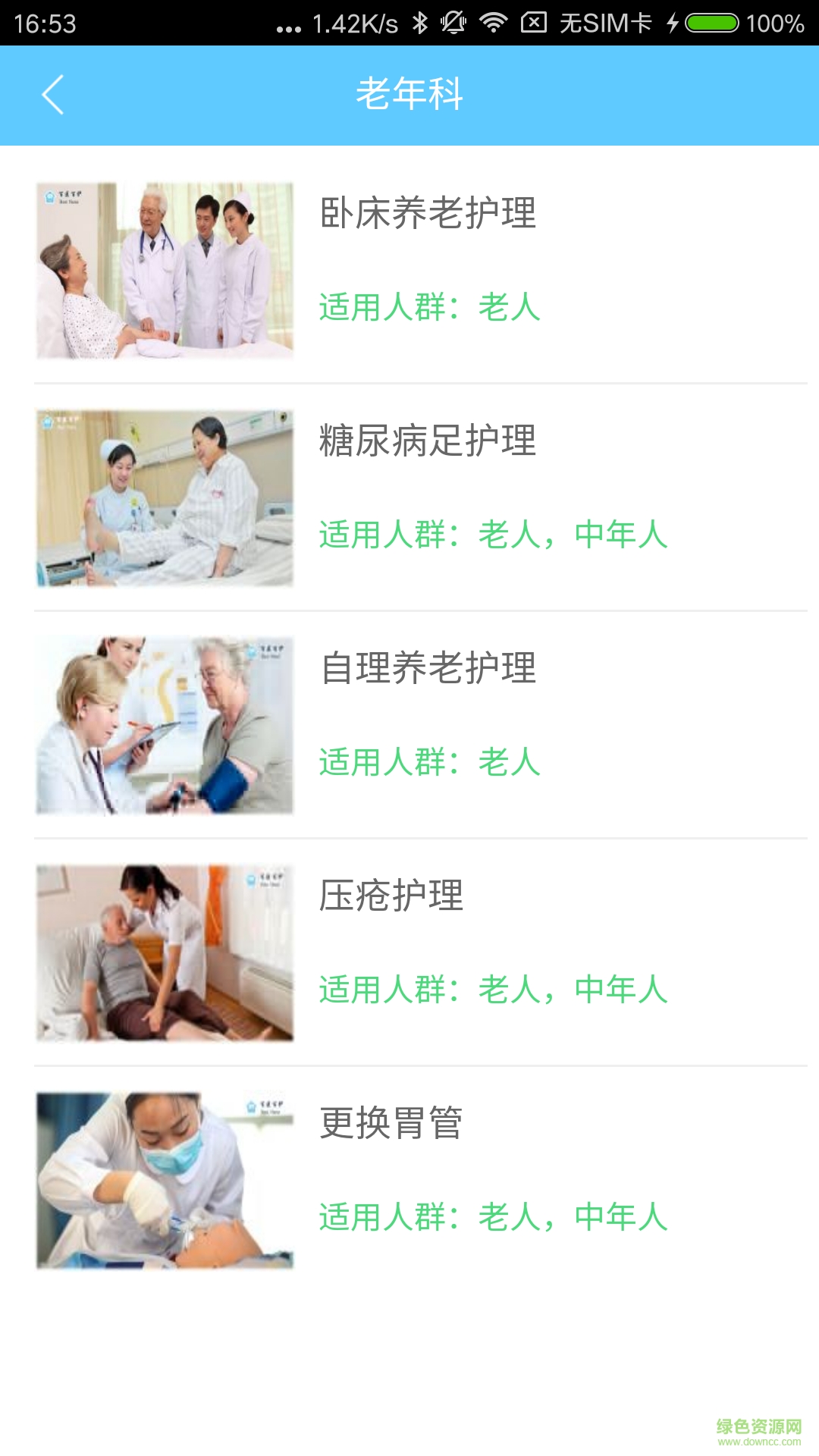The image size is (819, 1456).
Task: Tap the 卧床养老护理 thumbnail image
Action: pyautogui.click(x=164, y=269)
